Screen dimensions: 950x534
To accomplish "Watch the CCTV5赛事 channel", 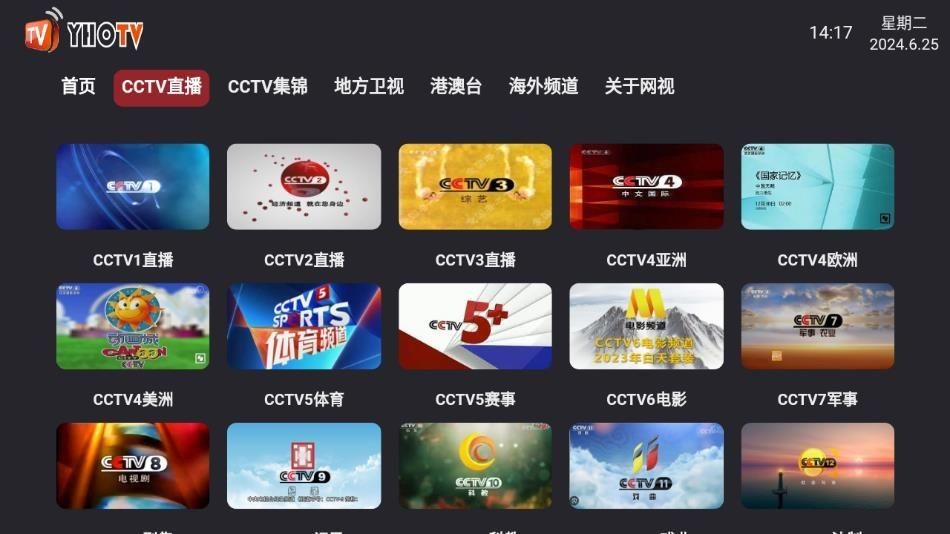I will tap(475, 326).
